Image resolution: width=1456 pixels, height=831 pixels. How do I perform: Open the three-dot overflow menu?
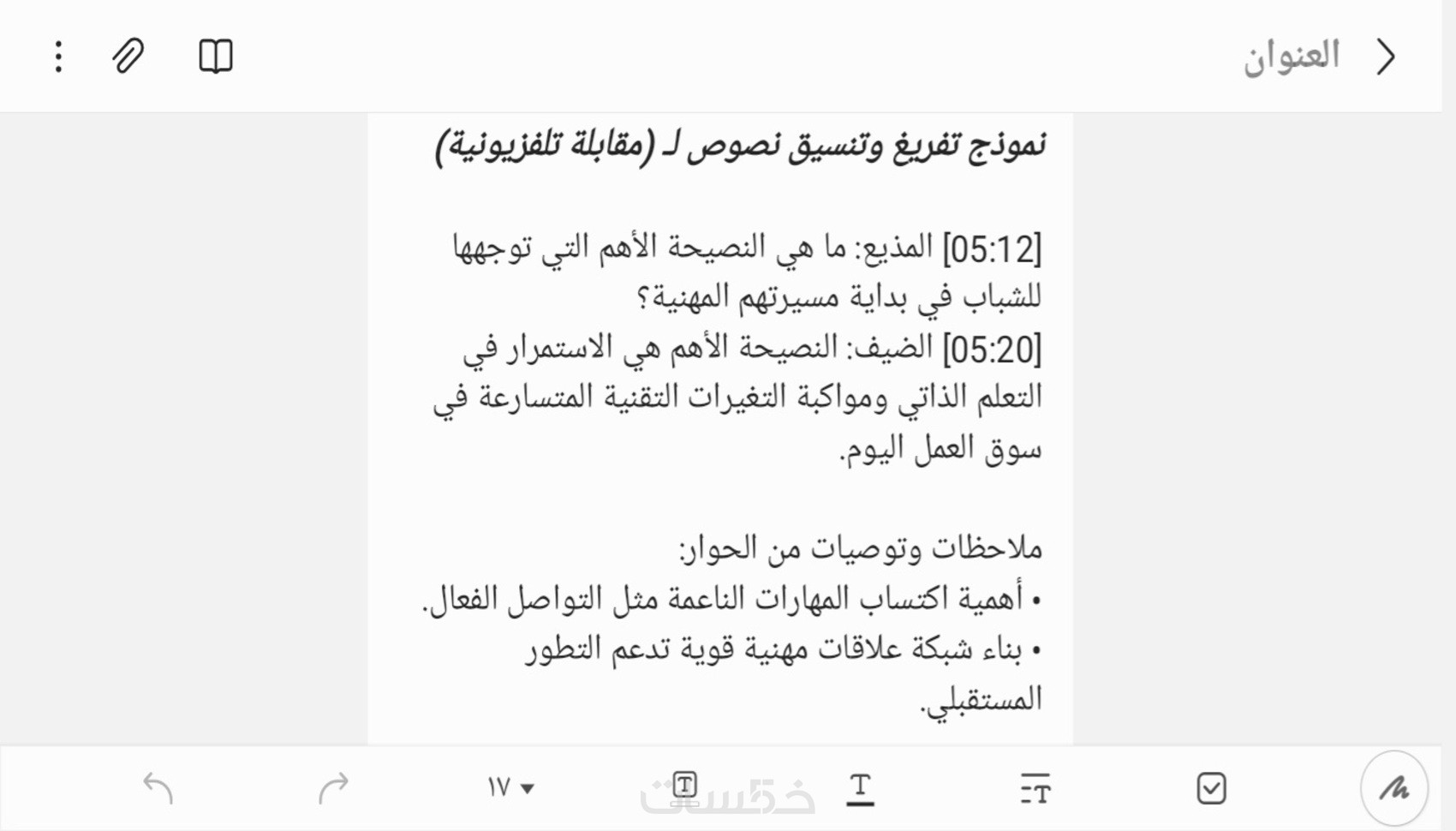pyautogui.click(x=58, y=57)
